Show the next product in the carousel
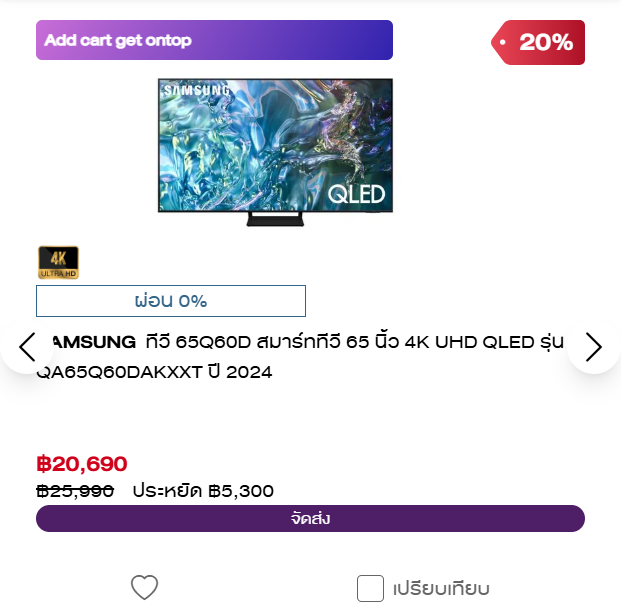621x608 pixels. pyautogui.click(x=594, y=347)
